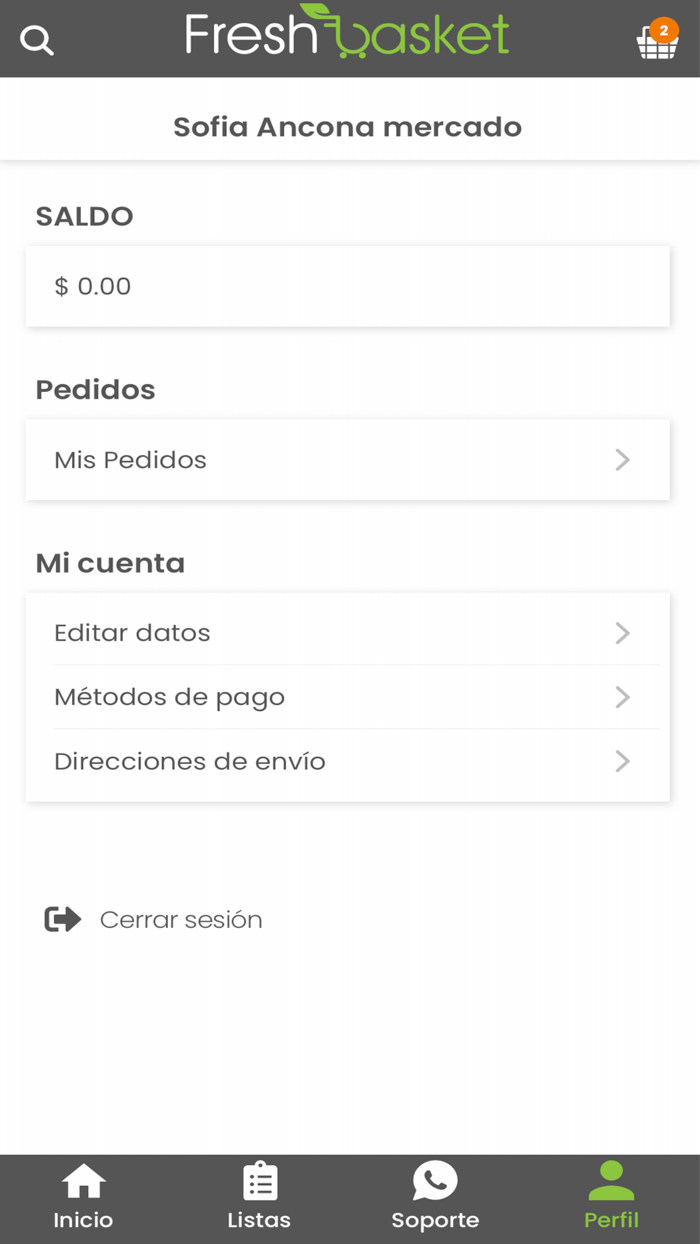Switch to the Inicio tab
700x1244 pixels.
[x=83, y=1197]
